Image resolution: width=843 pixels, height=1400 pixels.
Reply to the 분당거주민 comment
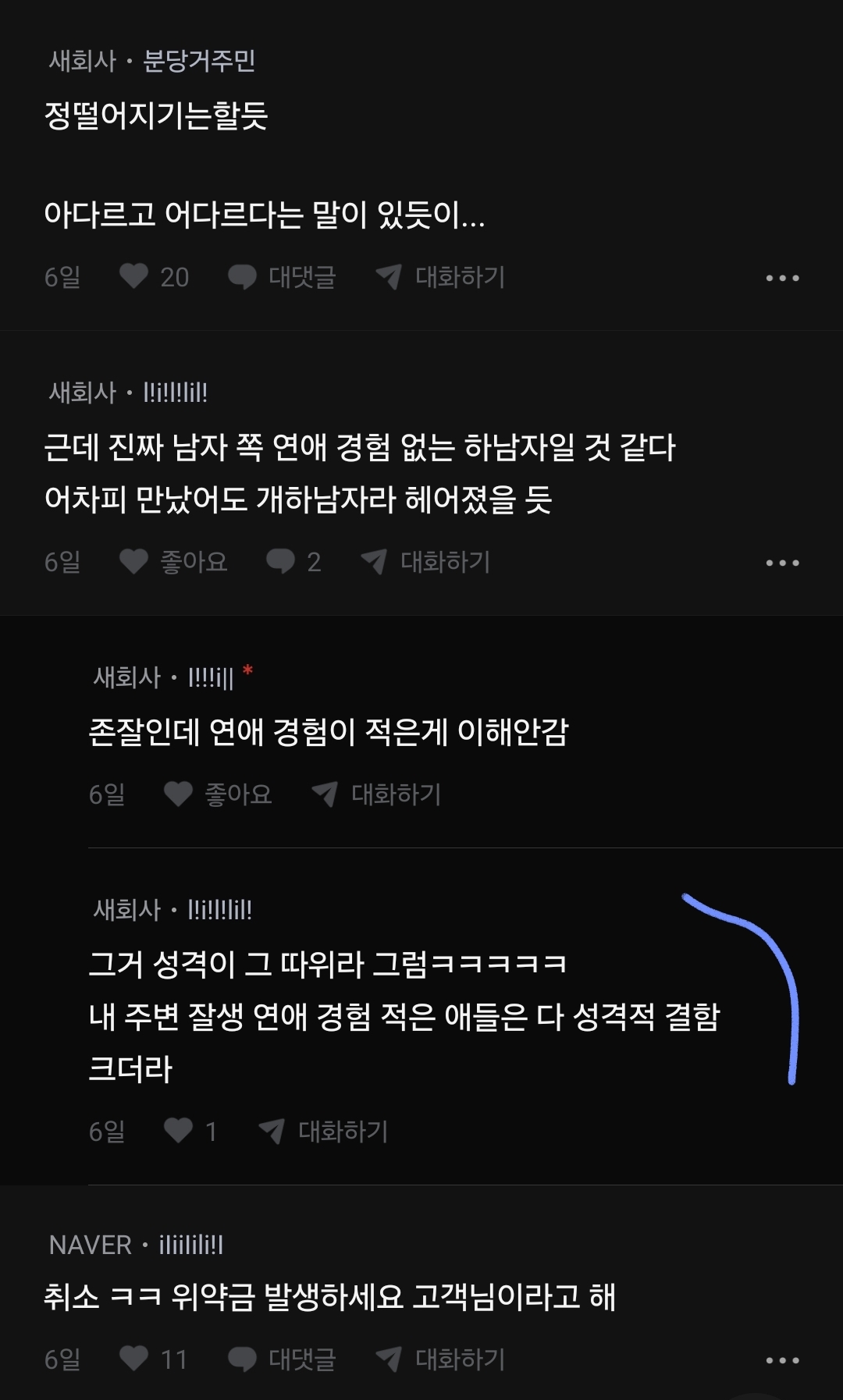point(282,276)
